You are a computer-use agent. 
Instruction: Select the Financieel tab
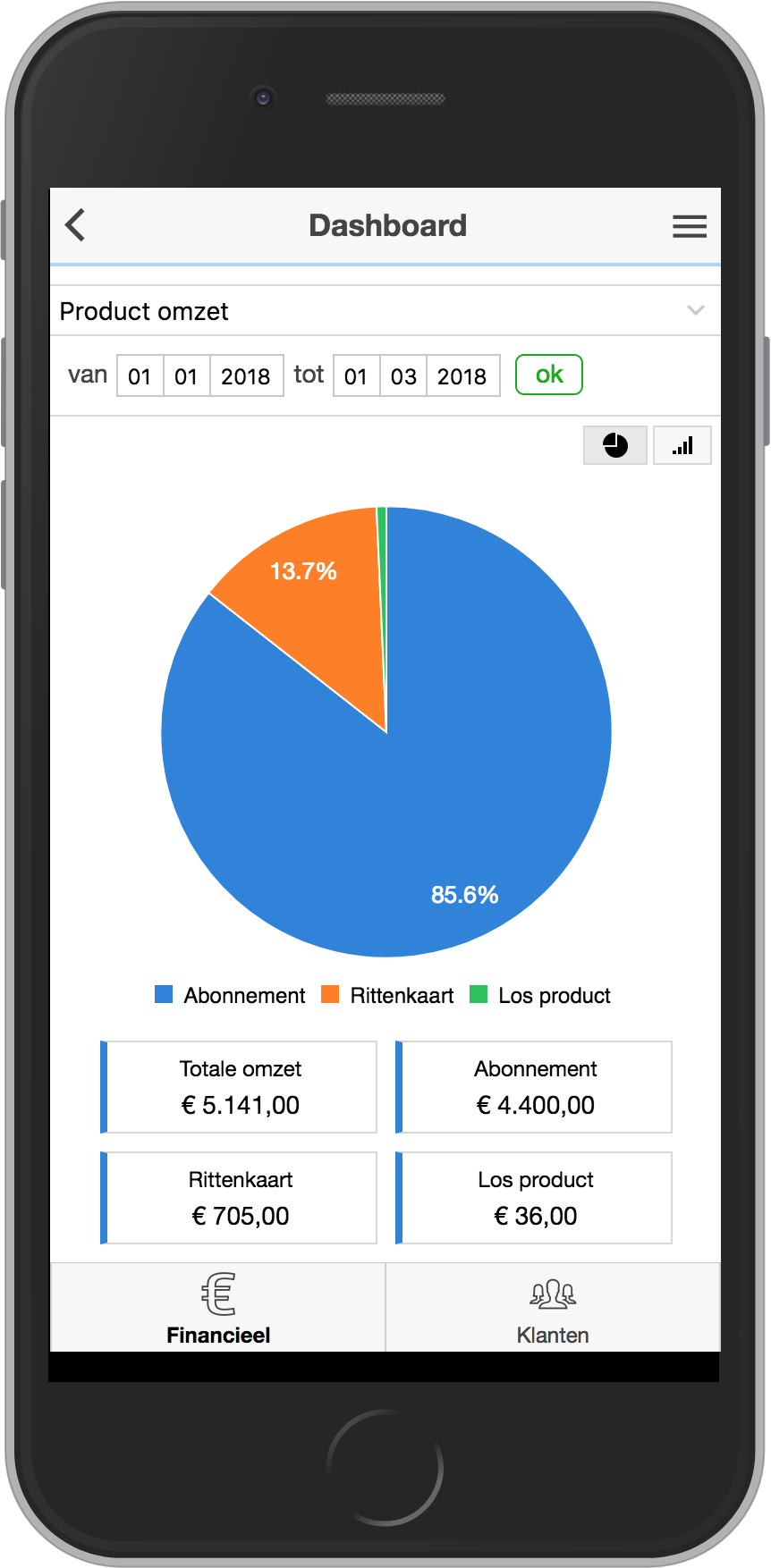coord(218,1307)
